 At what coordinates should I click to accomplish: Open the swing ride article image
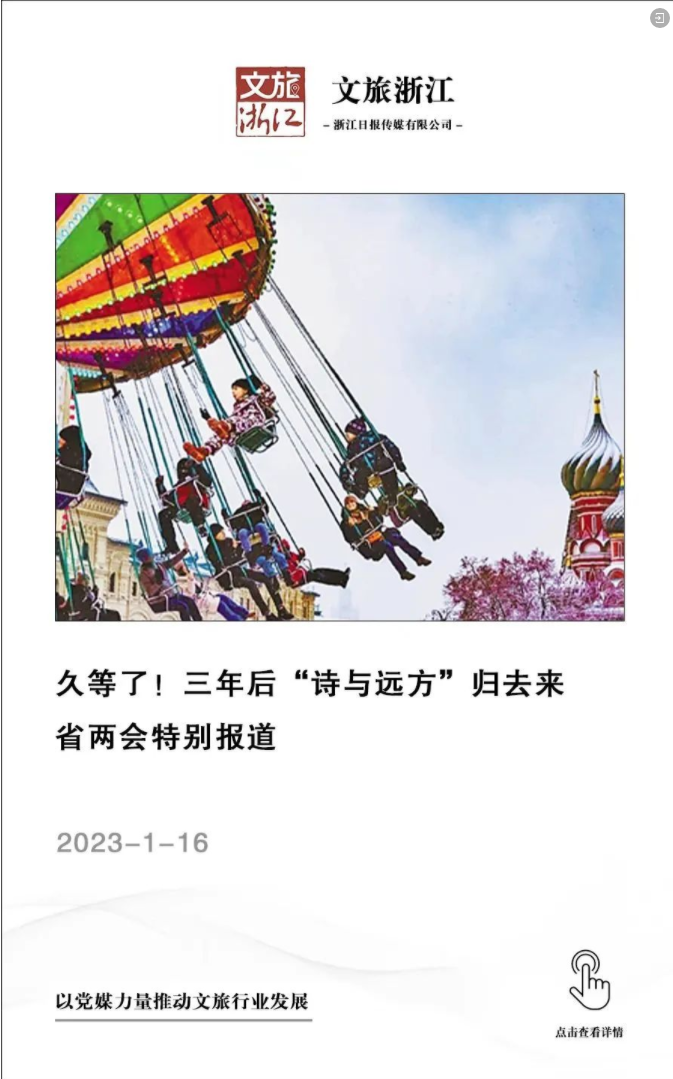(340, 407)
